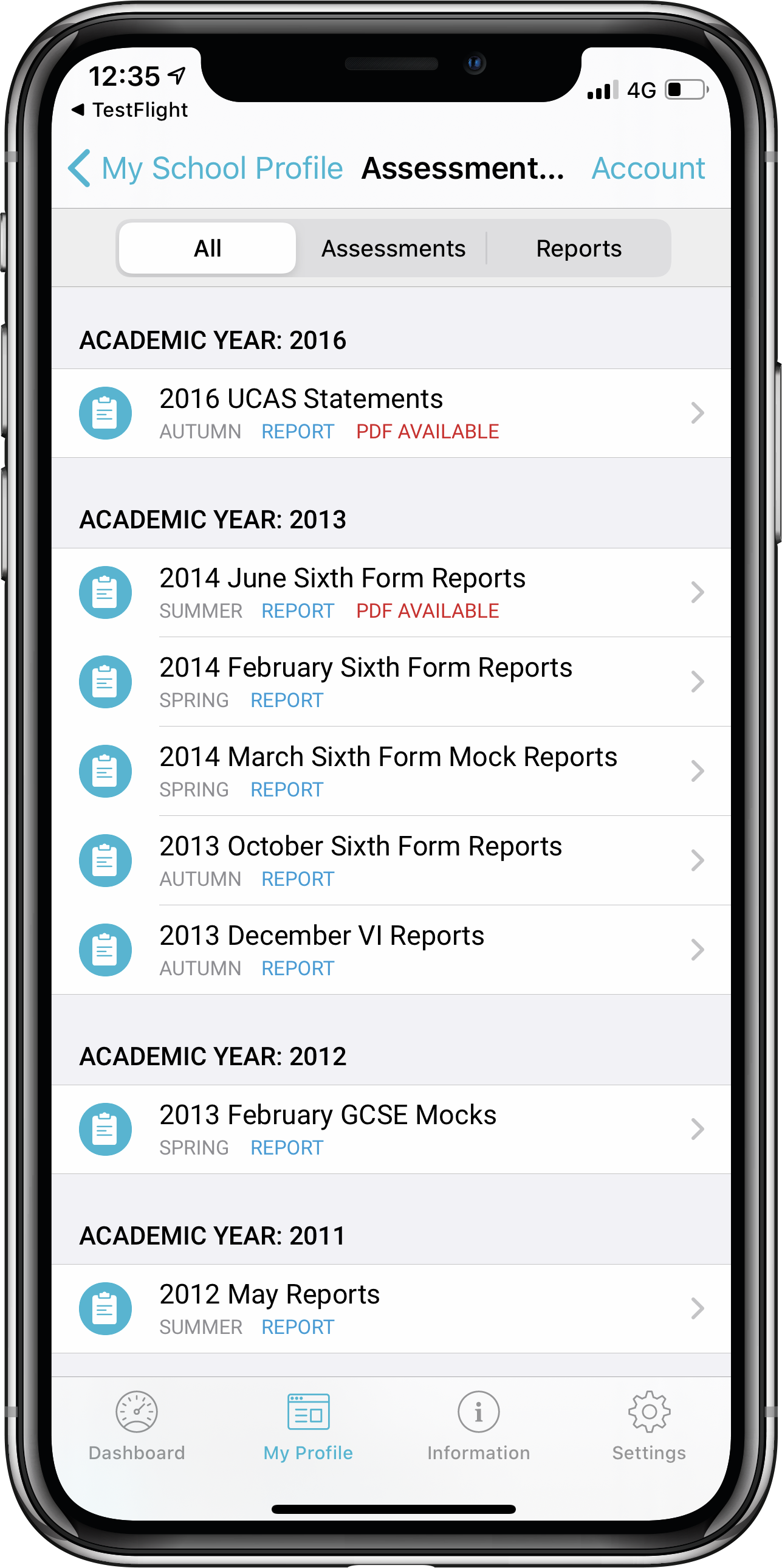Screen dimensions: 782x1568
Task: Open 2012 May Reports
Action: pos(391,1309)
